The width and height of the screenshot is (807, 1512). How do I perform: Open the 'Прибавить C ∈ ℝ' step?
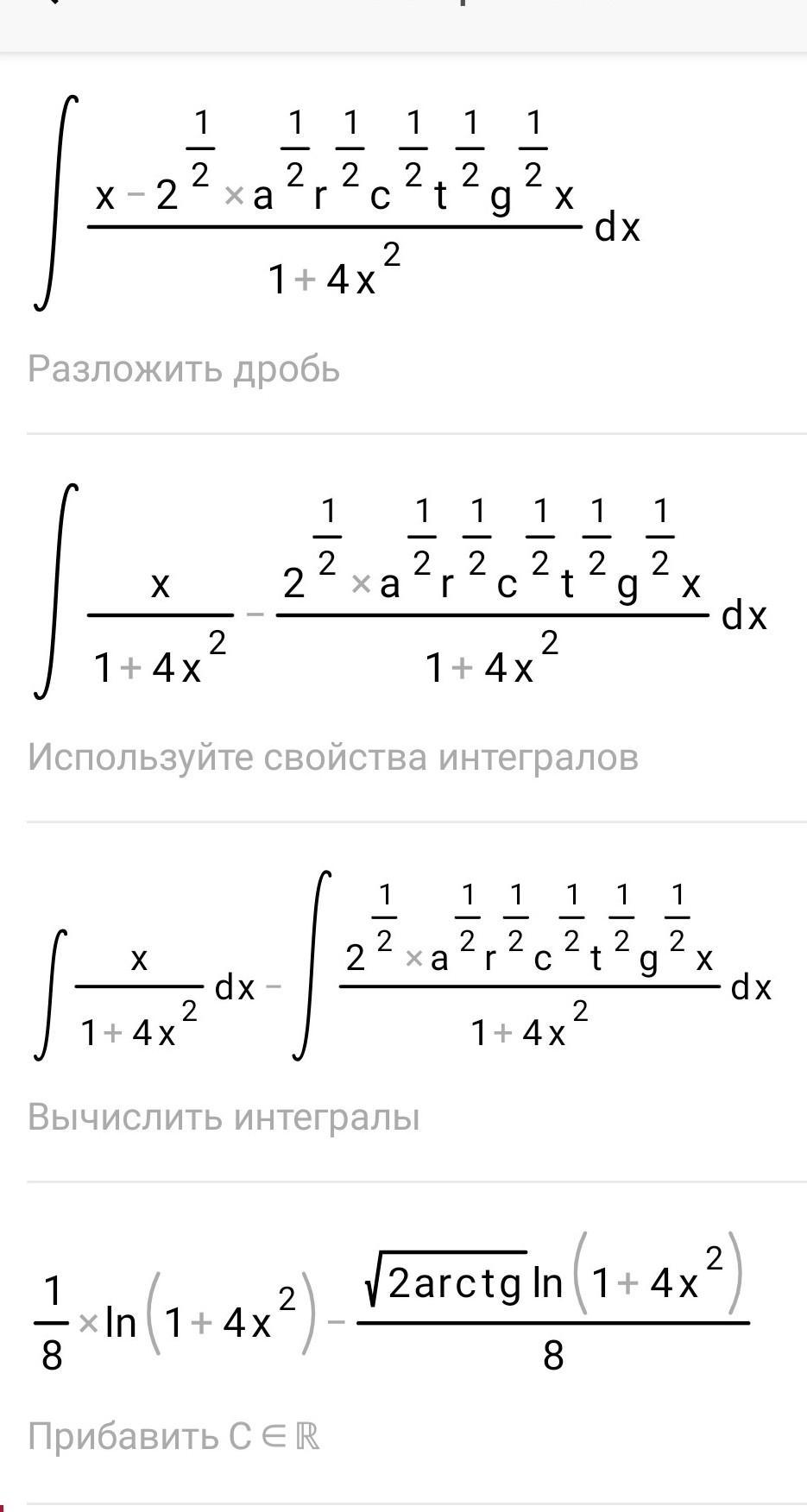pyautogui.click(x=173, y=1436)
